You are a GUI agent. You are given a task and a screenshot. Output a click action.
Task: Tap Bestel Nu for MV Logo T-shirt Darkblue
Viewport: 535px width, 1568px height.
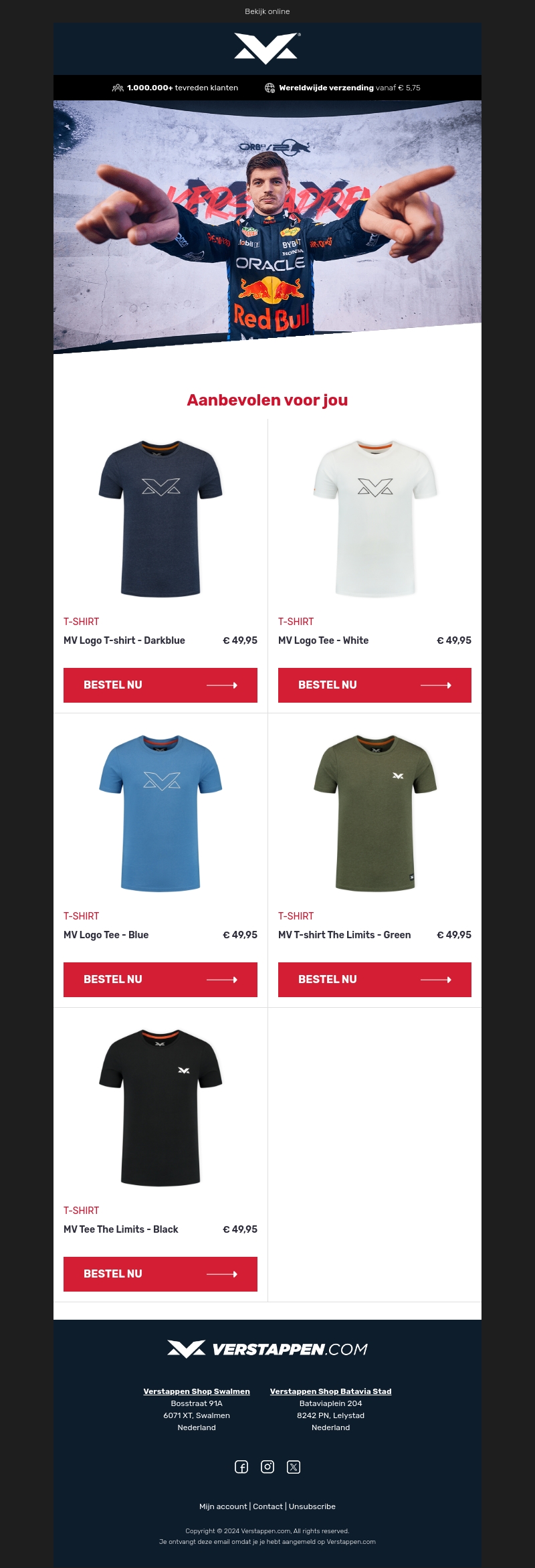coord(160,685)
